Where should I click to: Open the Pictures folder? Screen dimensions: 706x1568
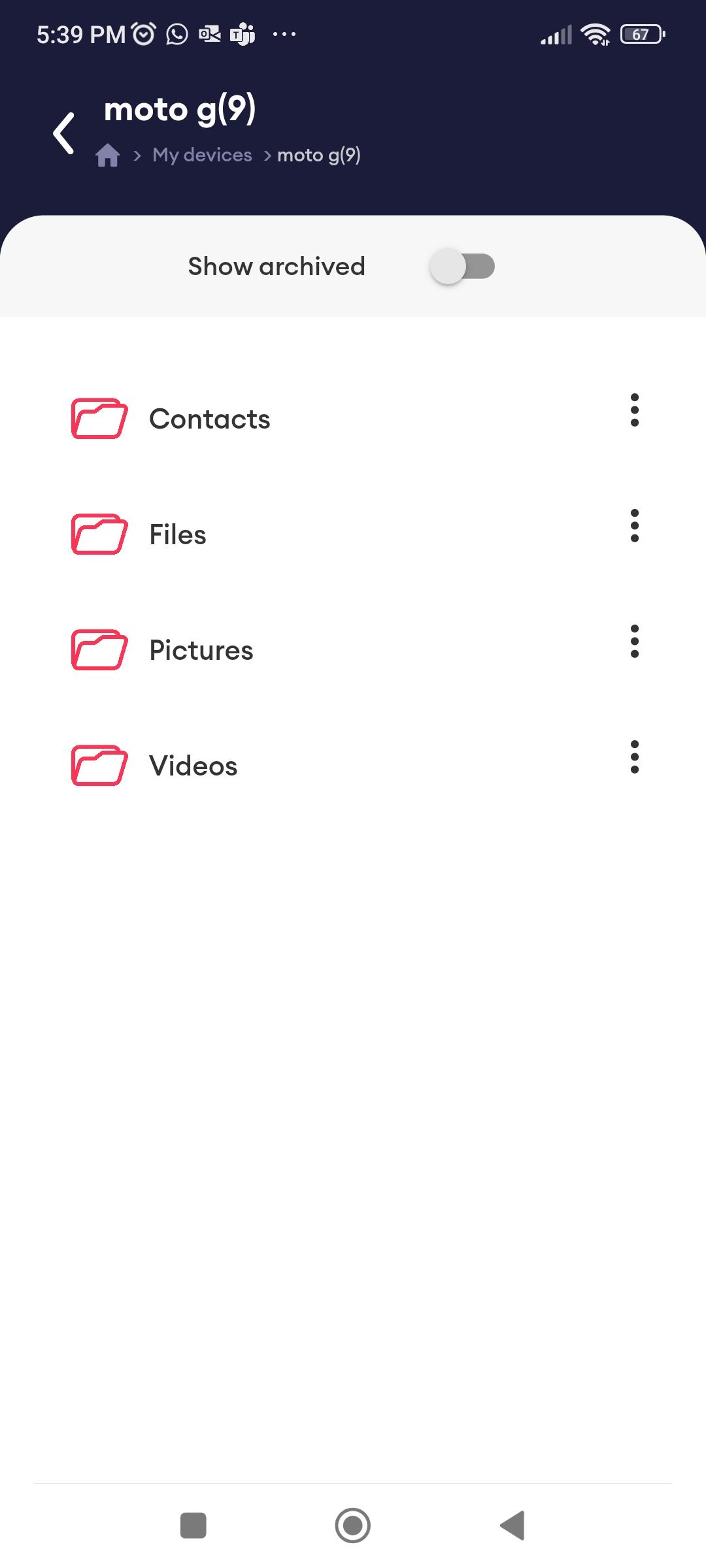[x=353, y=649]
